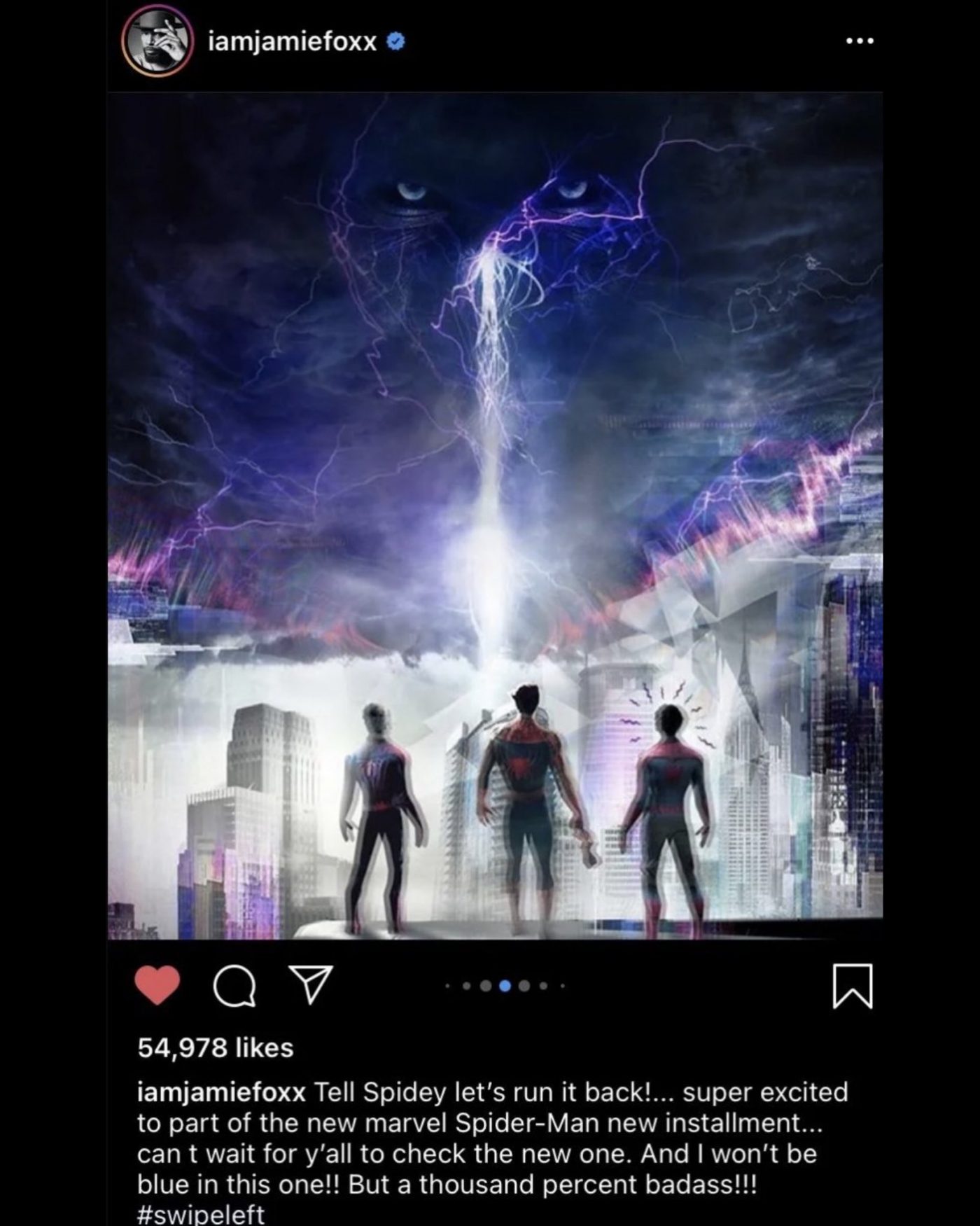Open iamjamiefoxx's profile picture story
Screen dimensions: 980x1226
(157, 41)
